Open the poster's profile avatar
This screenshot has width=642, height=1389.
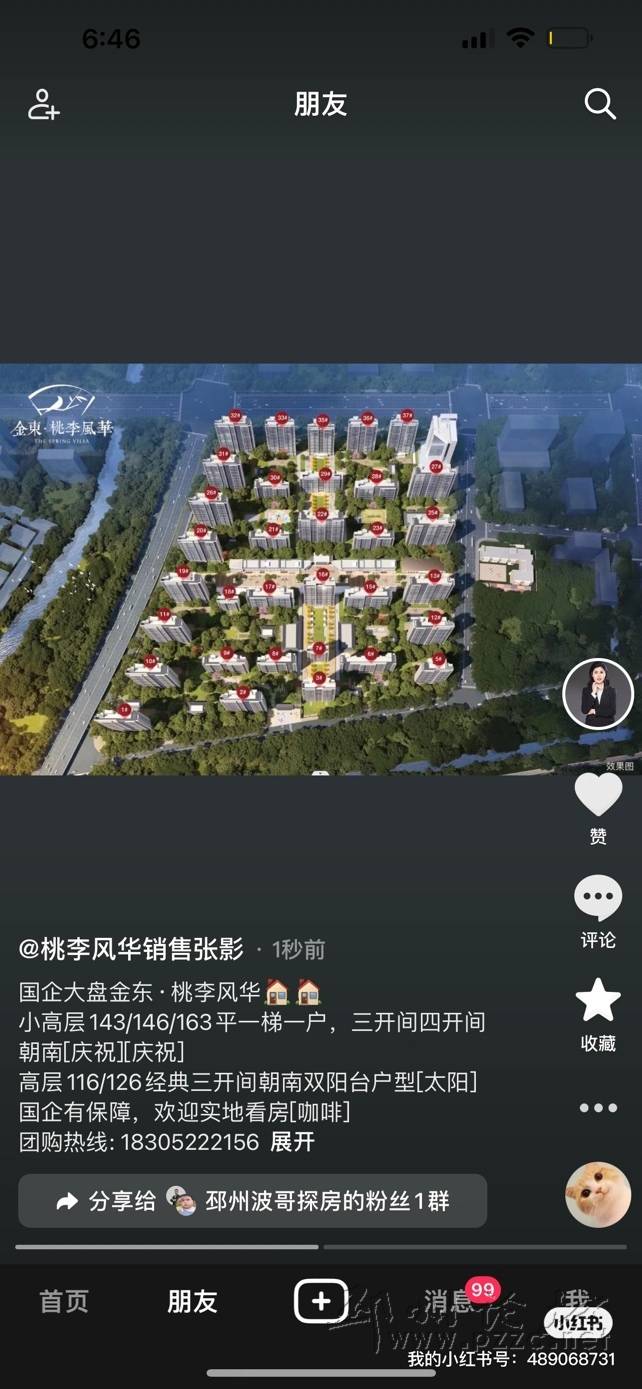tap(598, 694)
